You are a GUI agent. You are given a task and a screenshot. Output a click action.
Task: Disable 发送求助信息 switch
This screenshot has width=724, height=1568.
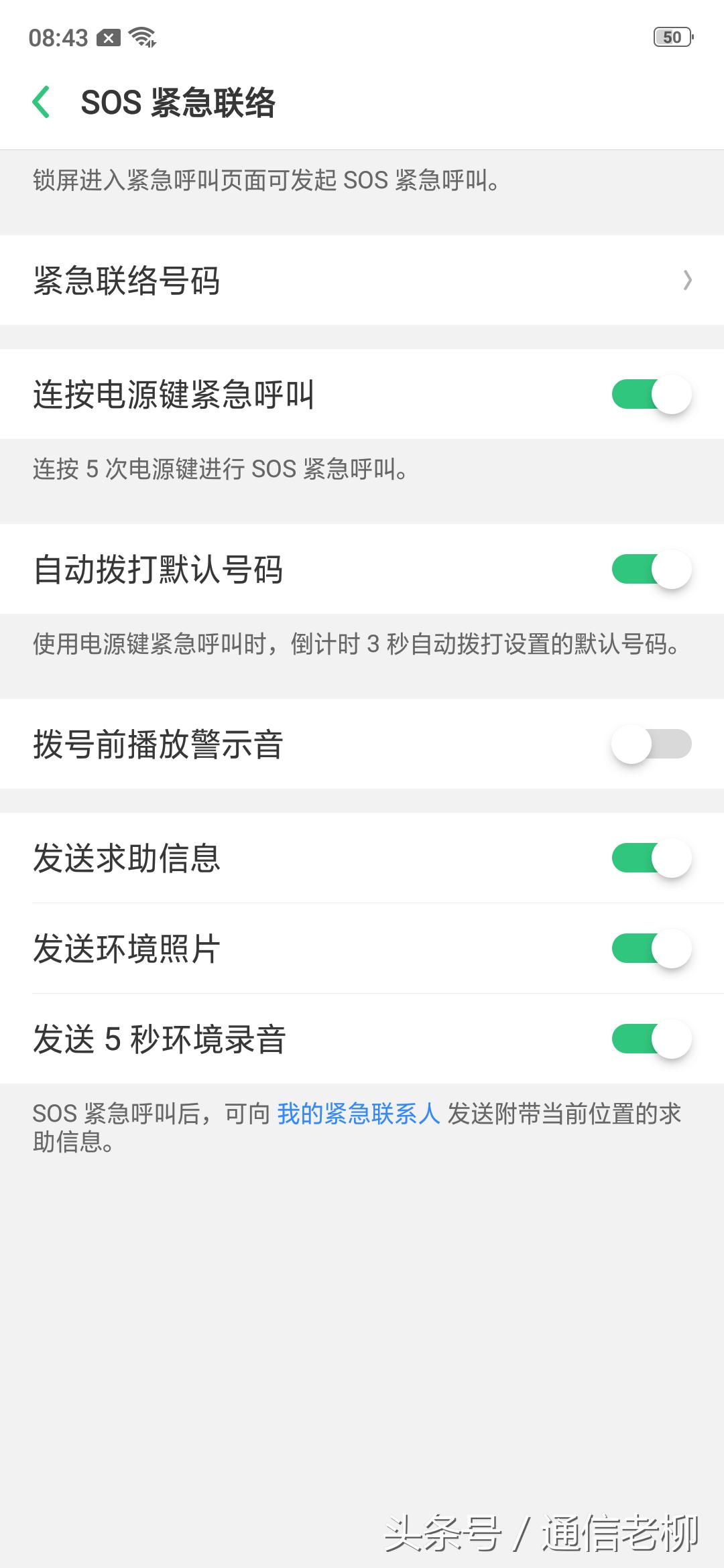(x=650, y=858)
